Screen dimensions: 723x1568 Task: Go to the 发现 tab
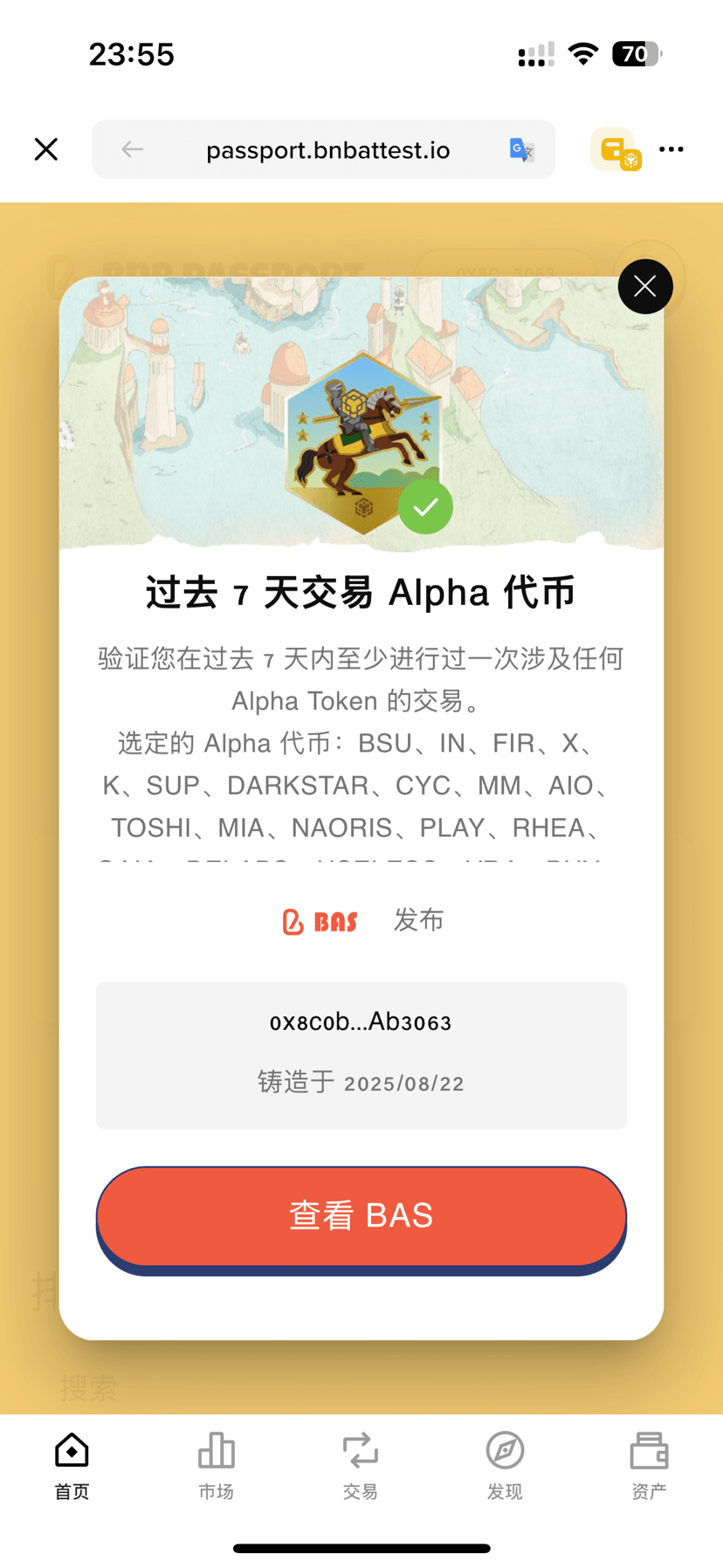(505, 1466)
